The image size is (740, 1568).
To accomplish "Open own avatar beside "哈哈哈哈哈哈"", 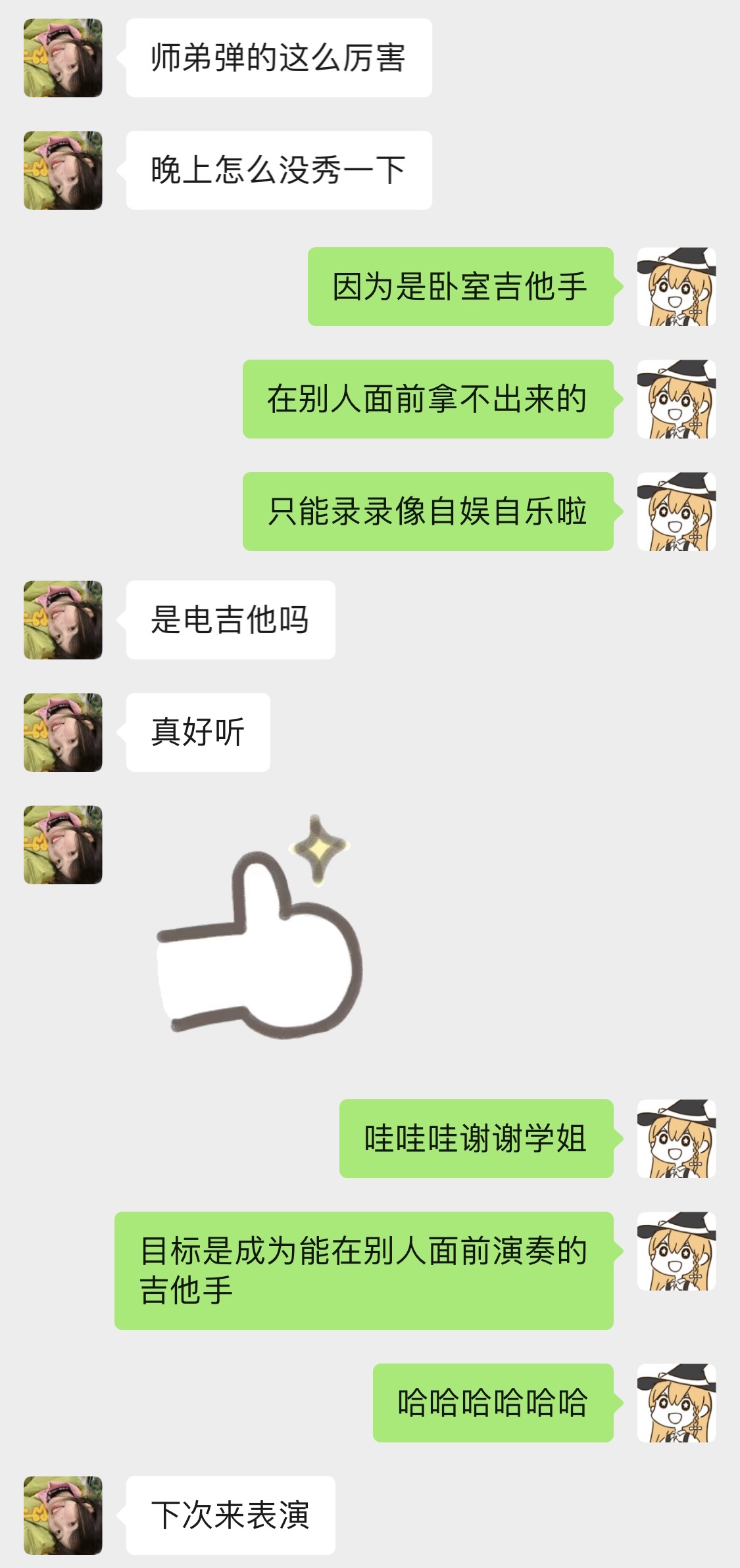I will tap(676, 1402).
